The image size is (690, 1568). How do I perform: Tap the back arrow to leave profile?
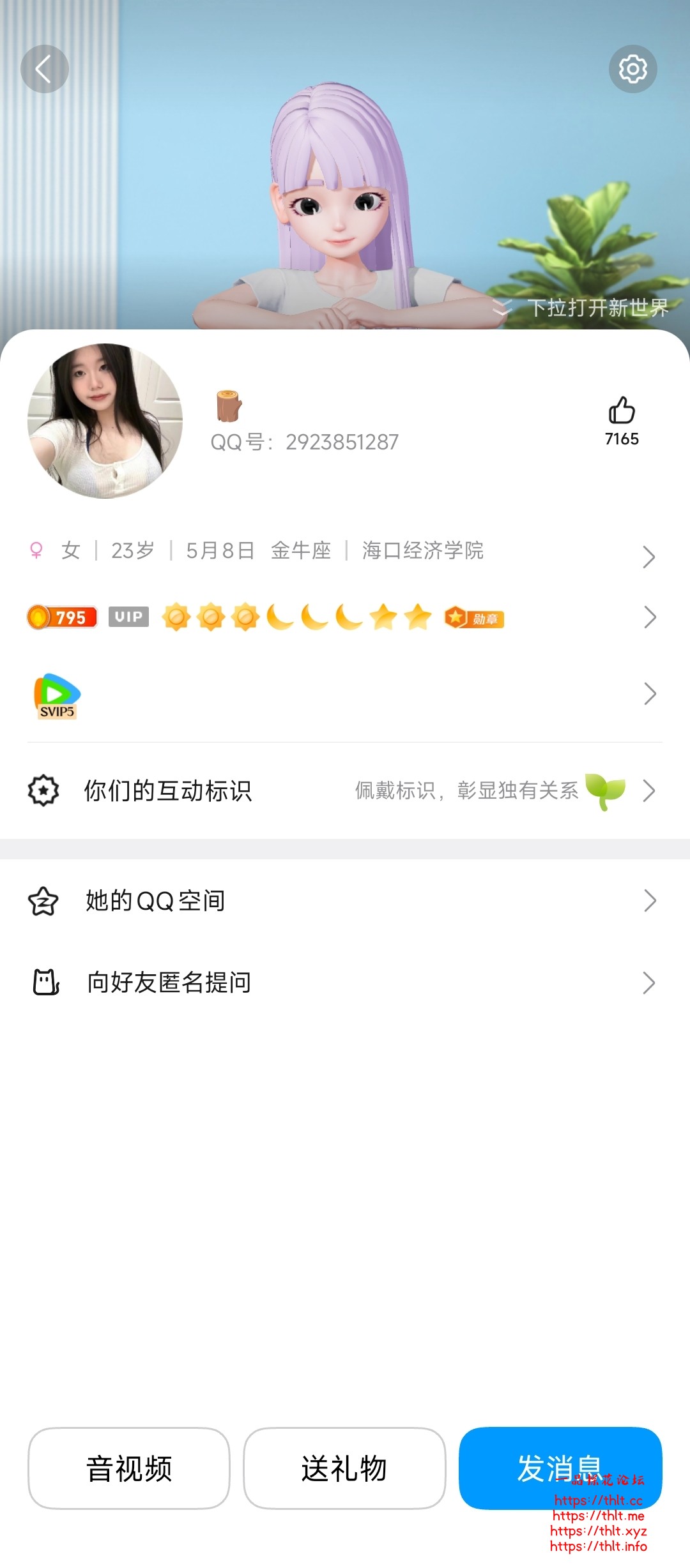pos(45,69)
